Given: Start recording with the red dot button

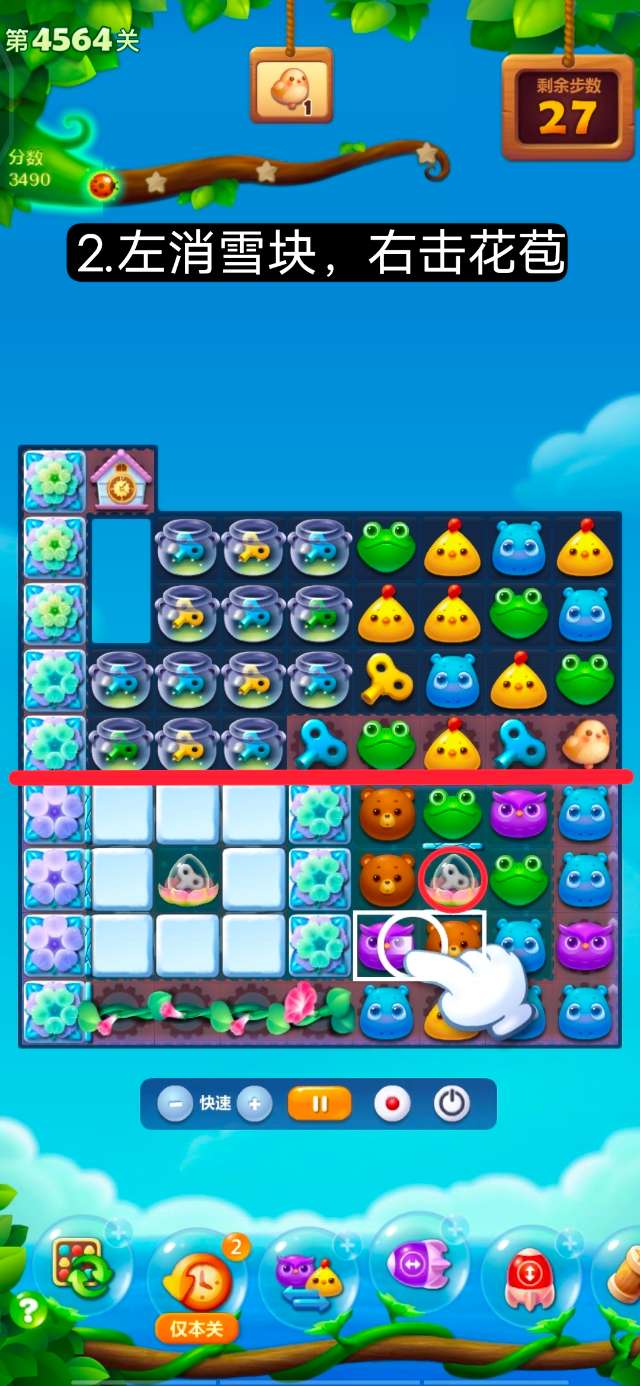Looking at the screenshot, I should pyautogui.click(x=392, y=1104).
